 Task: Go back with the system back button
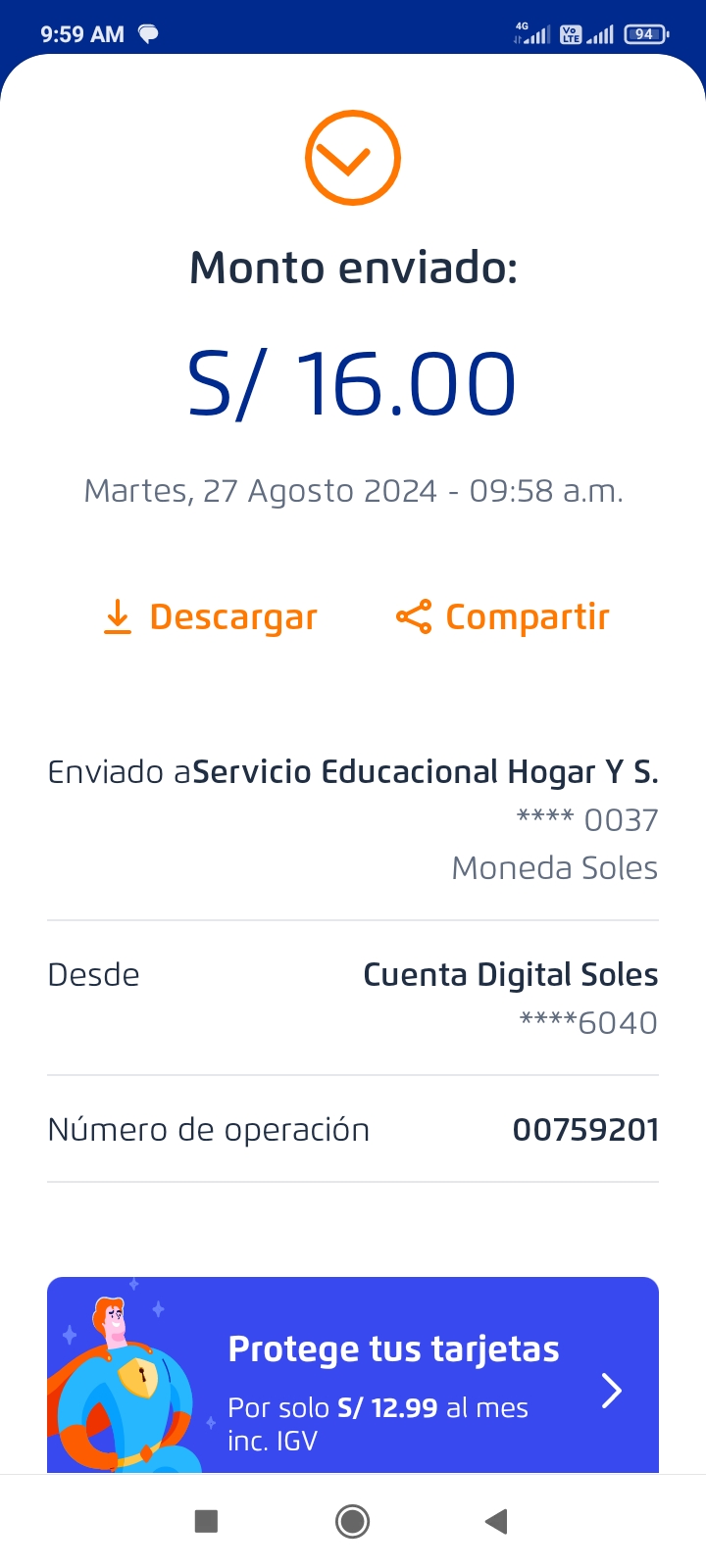(x=496, y=1521)
